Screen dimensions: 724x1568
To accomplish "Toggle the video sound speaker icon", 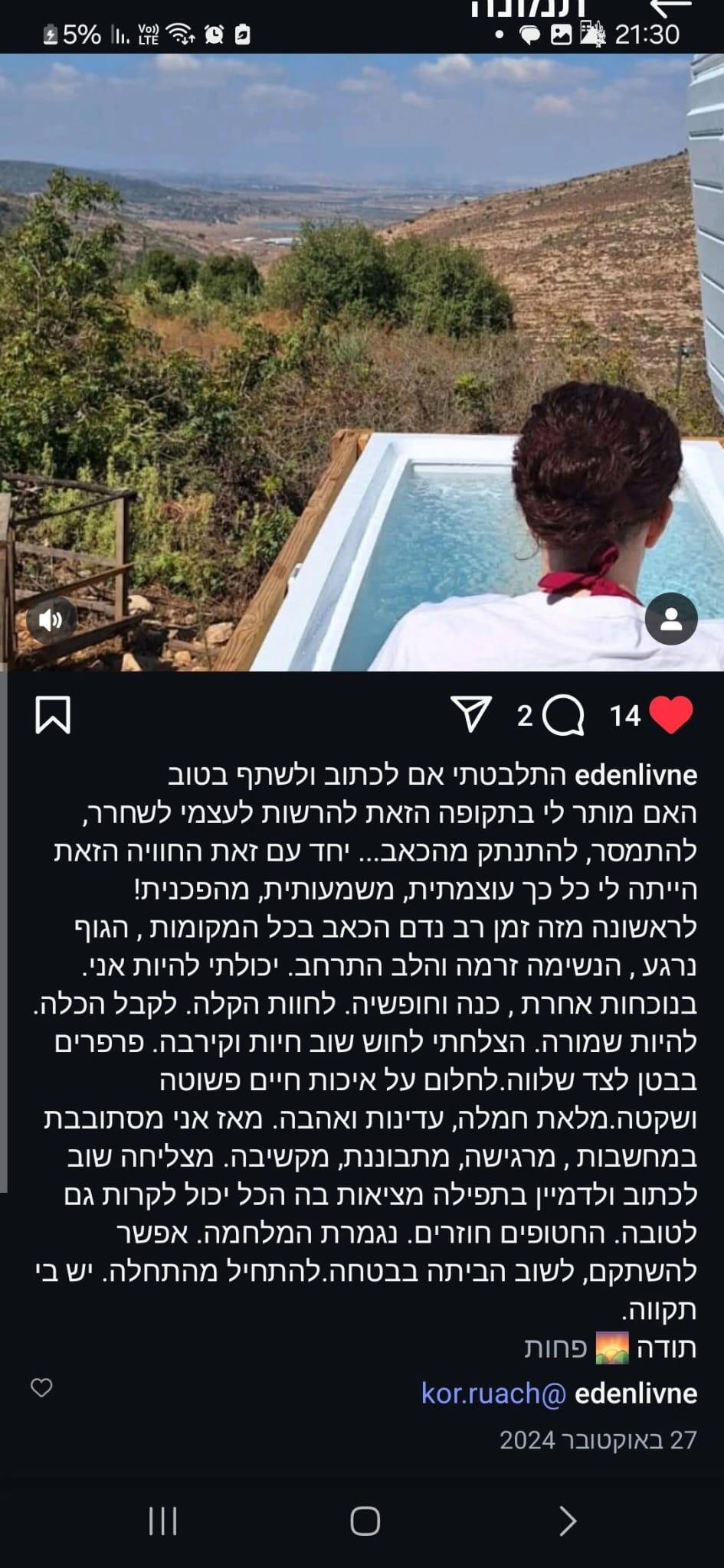I will [x=51, y=619].
